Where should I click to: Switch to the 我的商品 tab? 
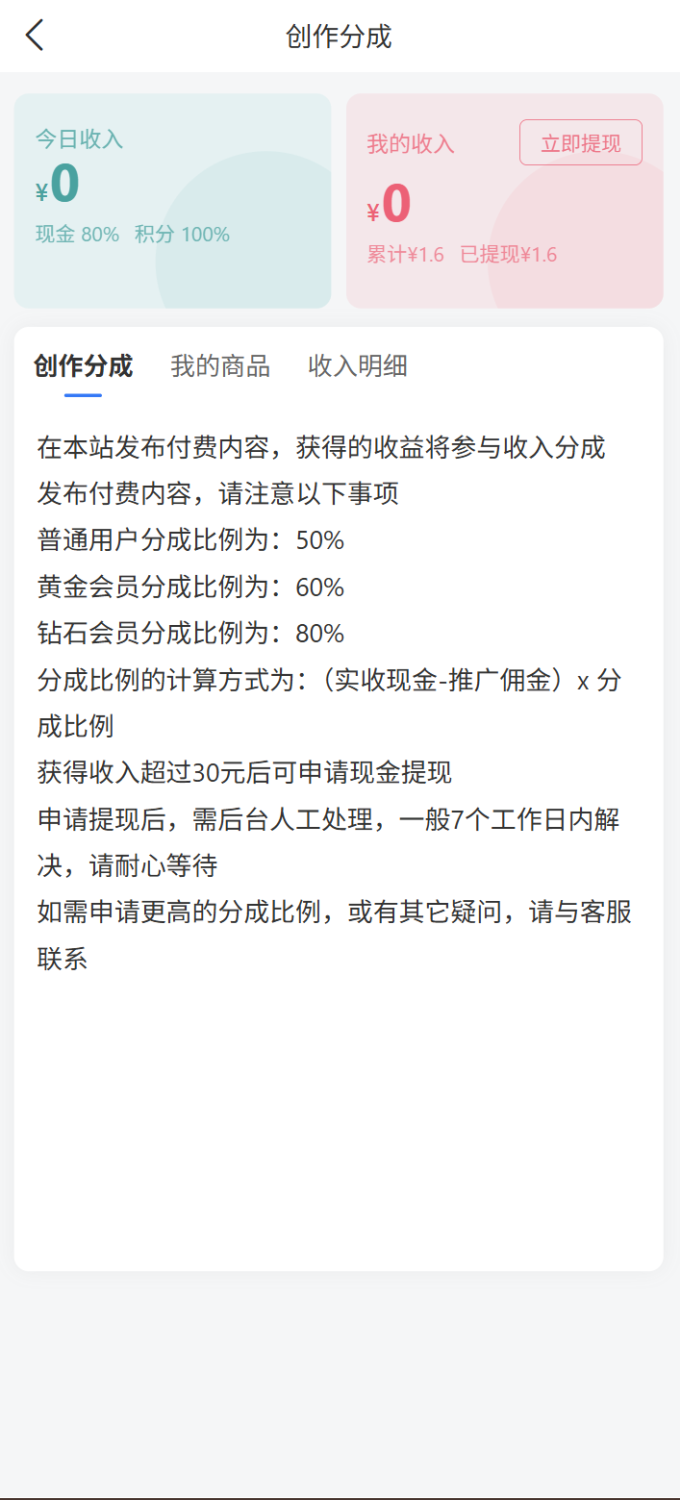220,366
